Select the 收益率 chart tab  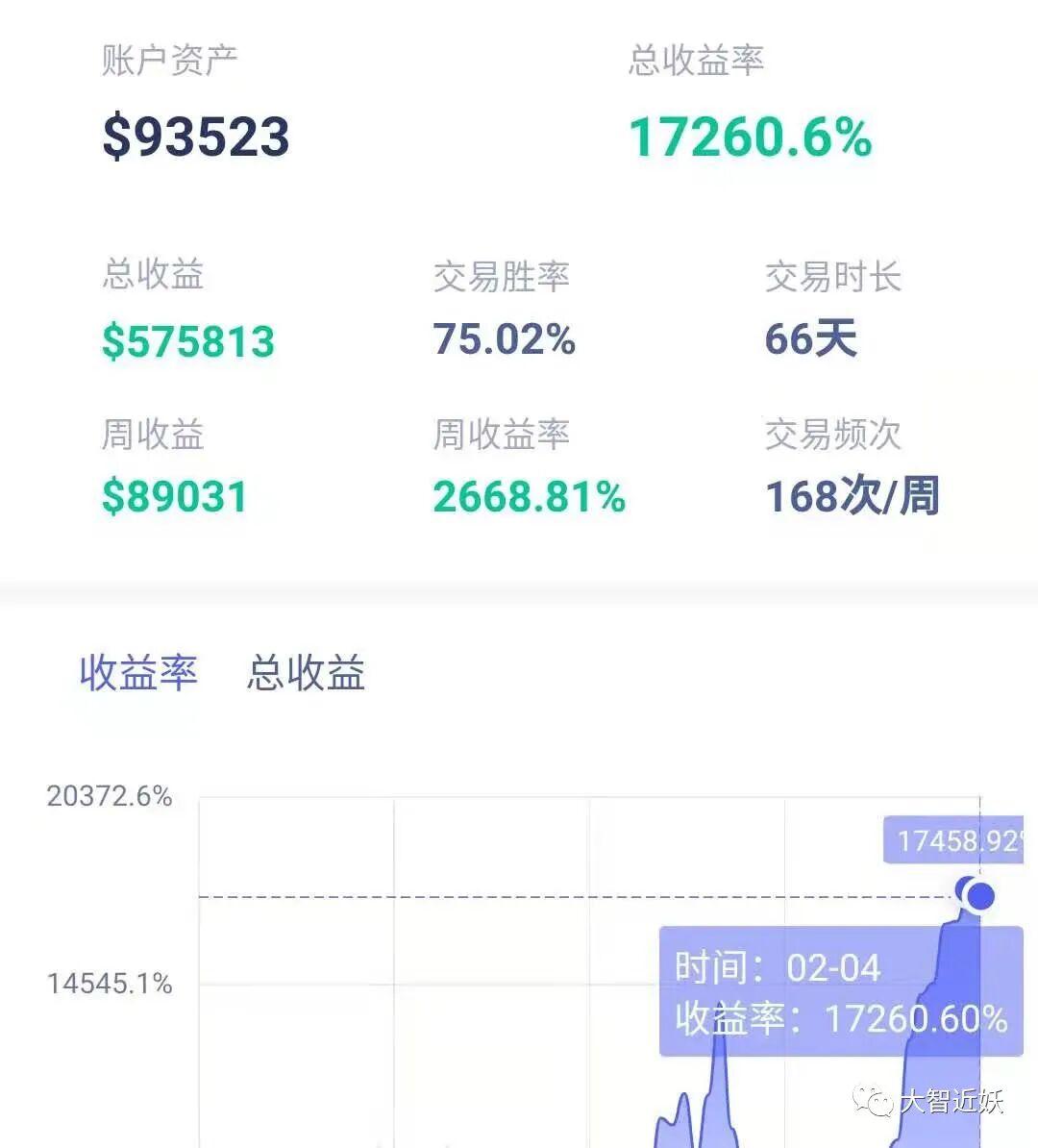tap(138, 672)
